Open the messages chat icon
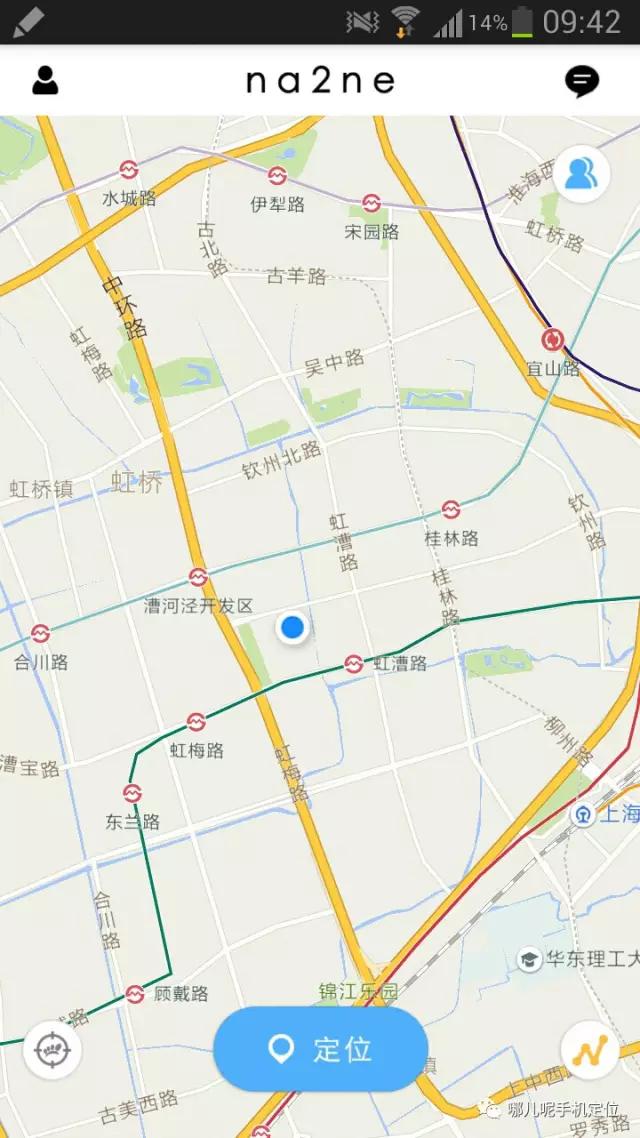Screen dimensions: 640x1138 coord(582,81)
